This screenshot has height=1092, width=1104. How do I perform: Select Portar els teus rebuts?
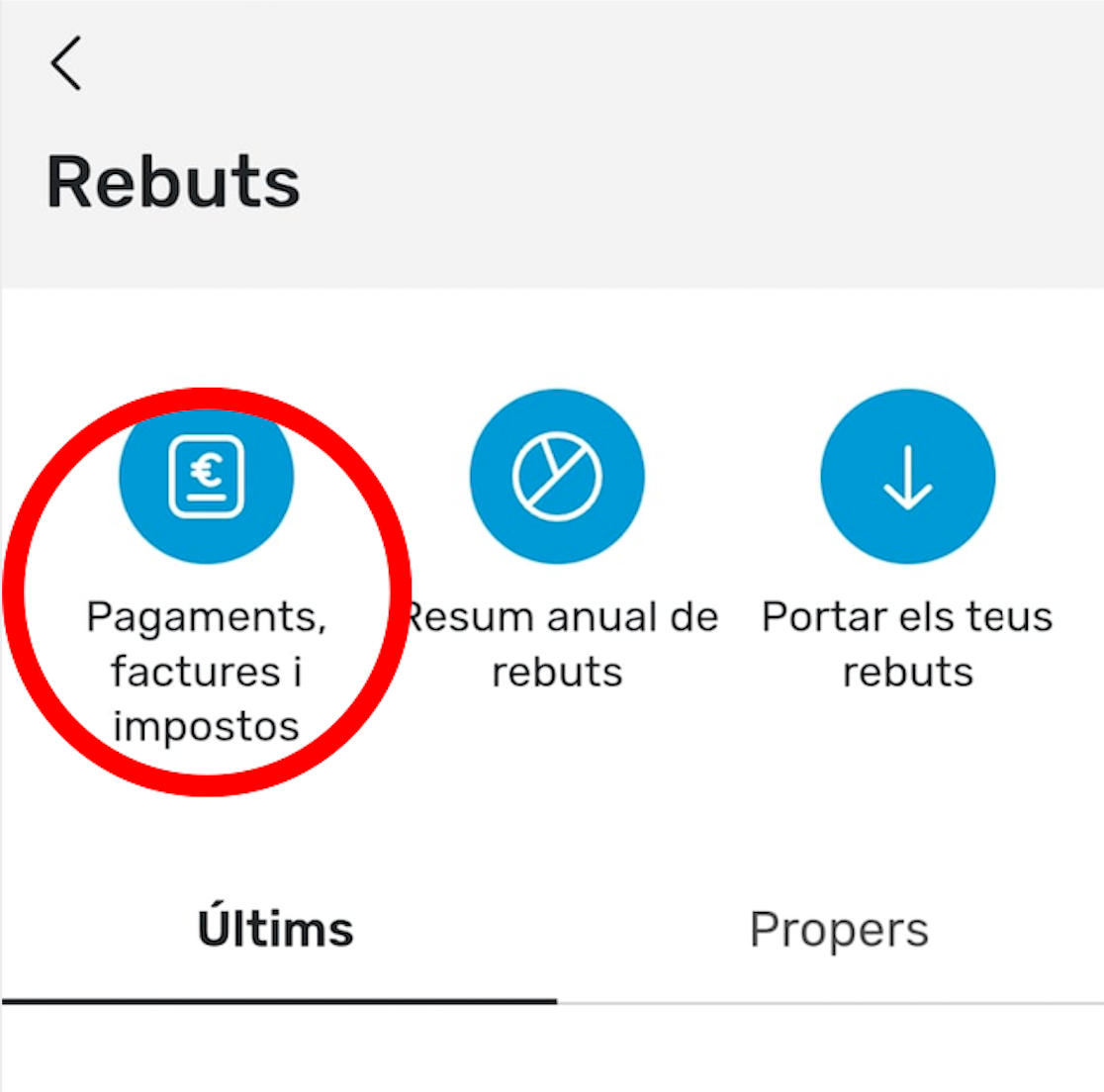point(907,478)
